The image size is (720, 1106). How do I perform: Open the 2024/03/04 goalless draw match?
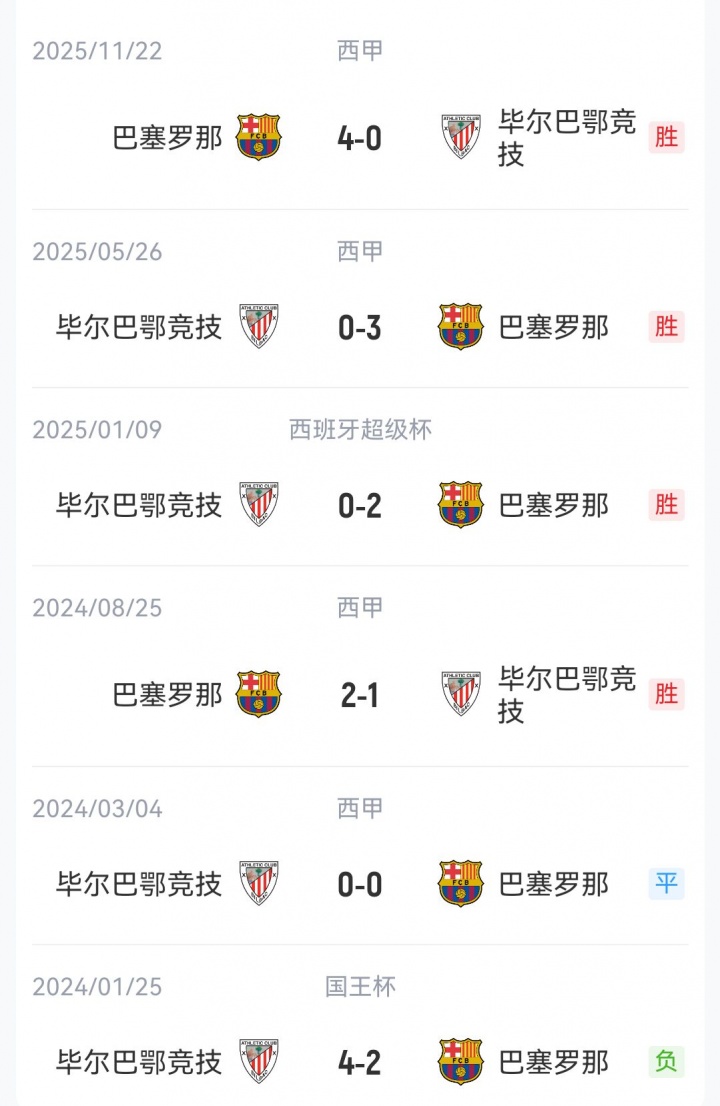point(360,884)
